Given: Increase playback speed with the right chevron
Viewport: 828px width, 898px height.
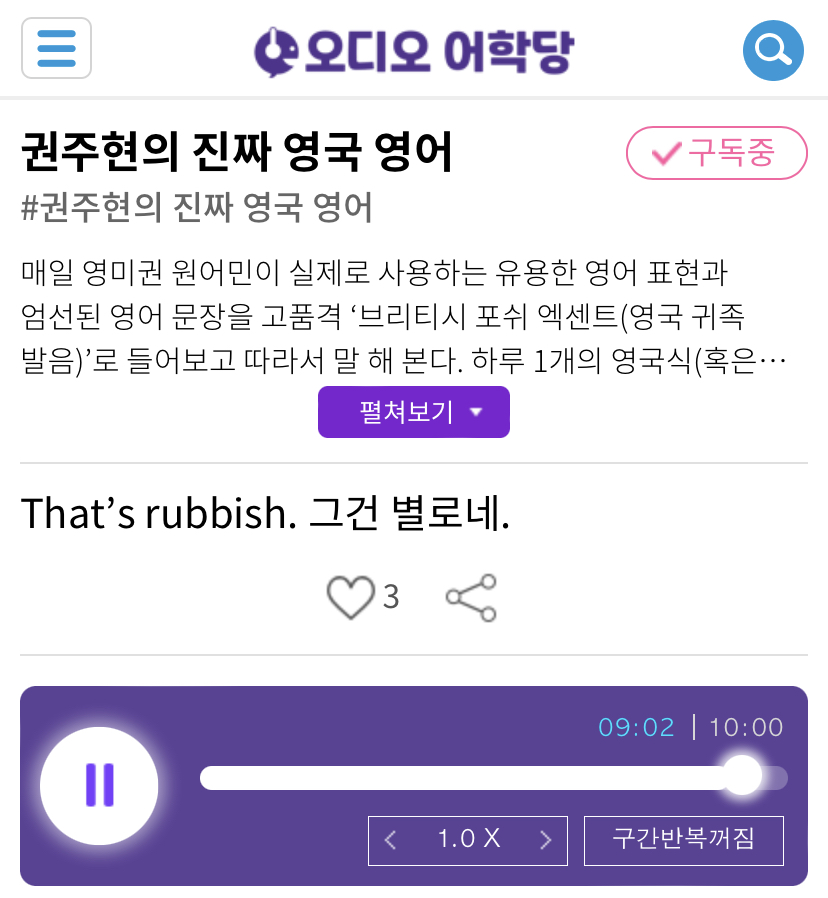Looking at the screenshot, I should (546, 840).
